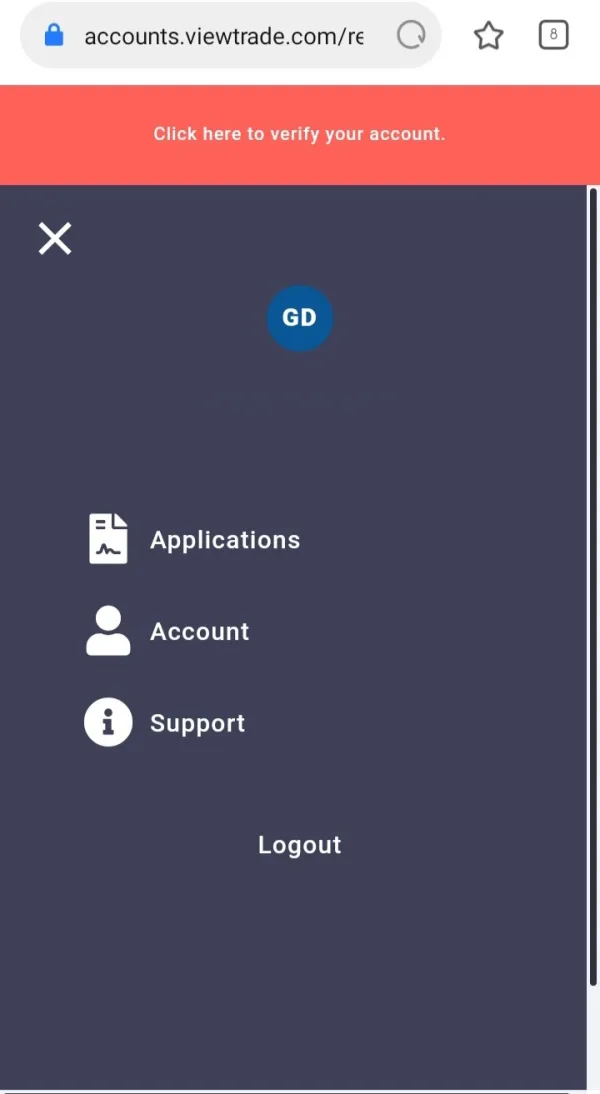Tap the verify your account banner
The image size is (600, 1094).
pyautogui.click(x=299, y=134)
